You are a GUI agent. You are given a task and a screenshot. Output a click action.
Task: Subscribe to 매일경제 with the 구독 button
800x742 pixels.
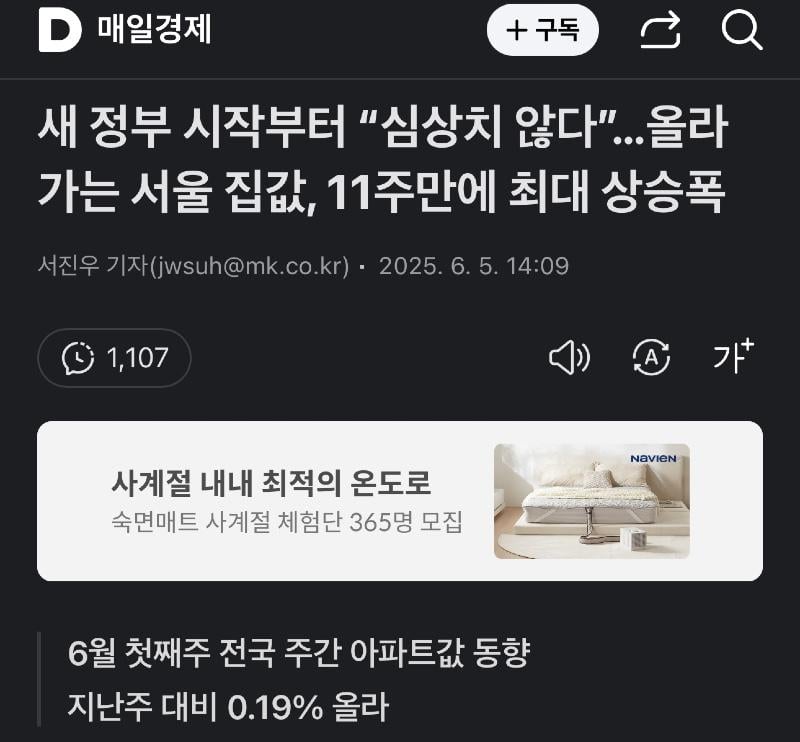[x=542, y=30]
